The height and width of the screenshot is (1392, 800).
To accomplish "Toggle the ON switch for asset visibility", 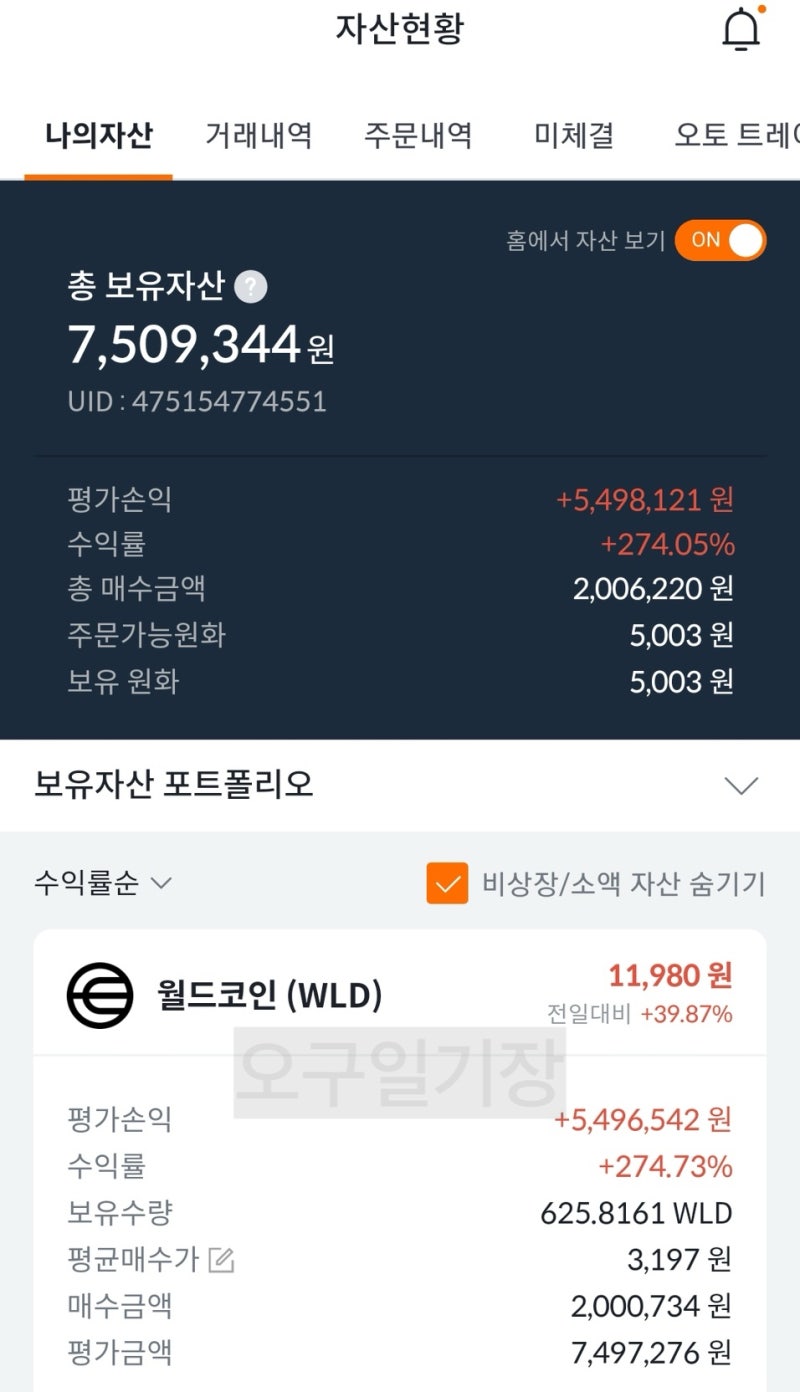I will (x=719, y=240).
